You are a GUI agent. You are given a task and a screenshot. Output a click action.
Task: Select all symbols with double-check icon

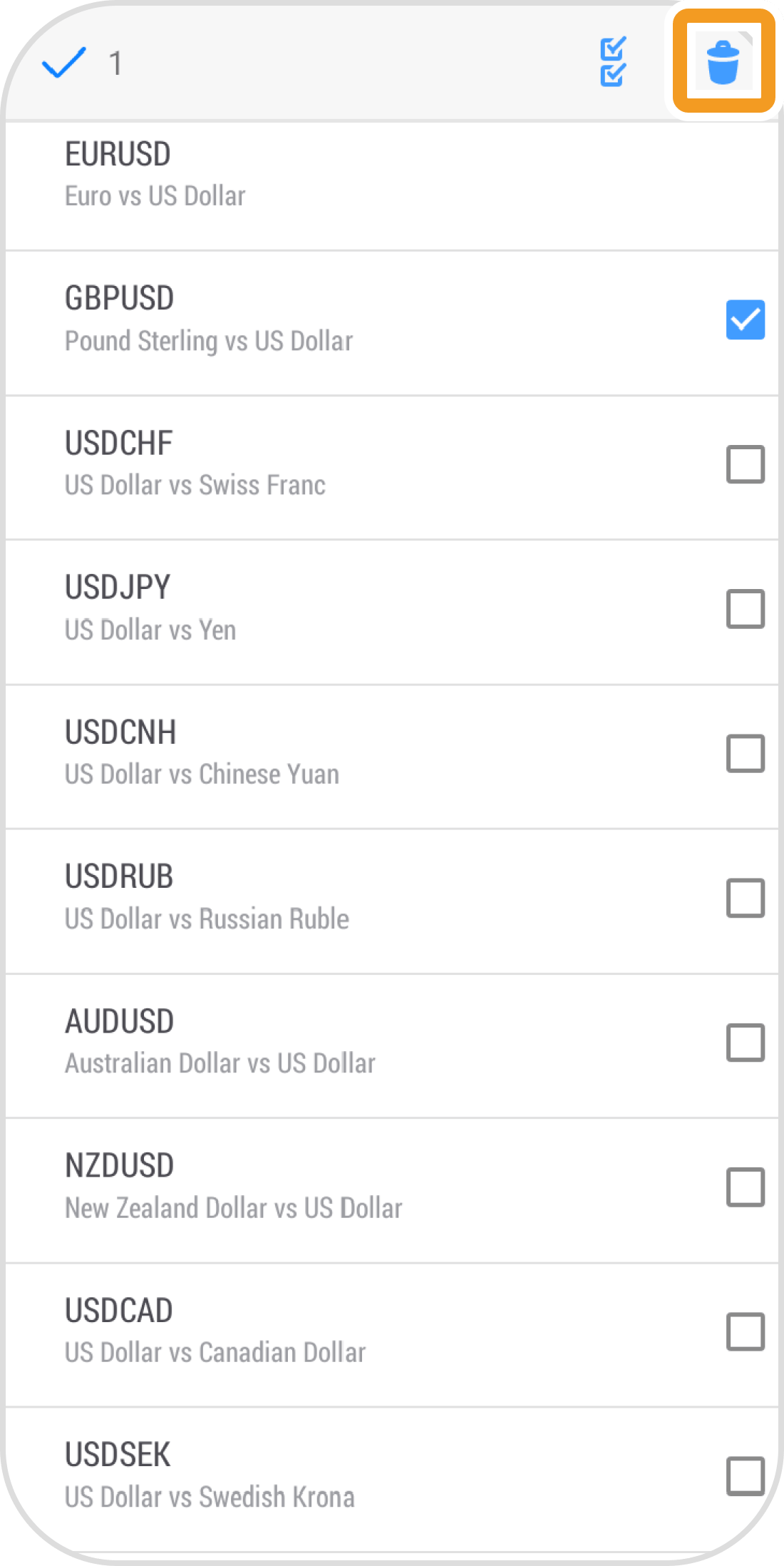pyautogui.click(x=613, y=62)
